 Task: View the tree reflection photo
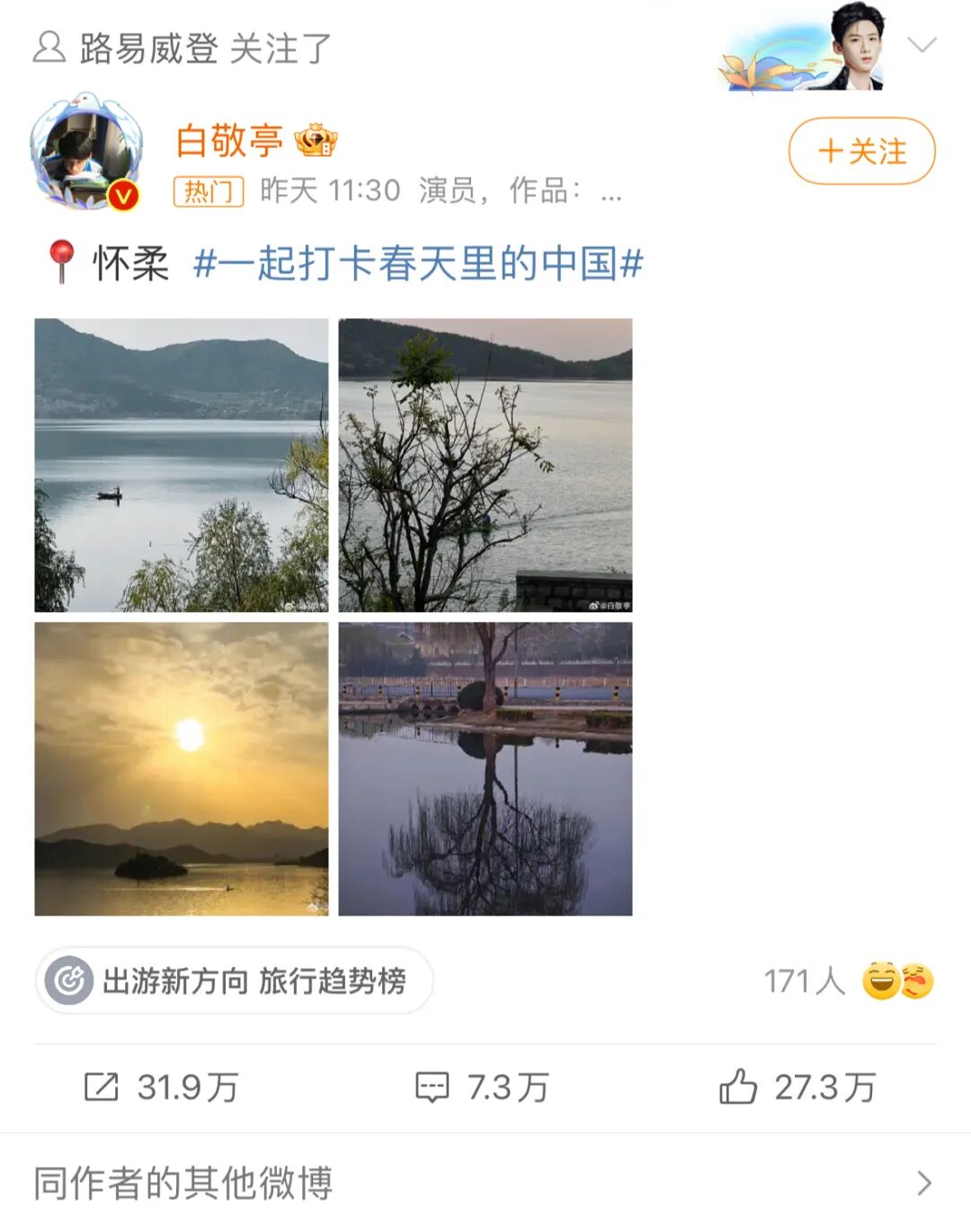(x=485, y=768)
